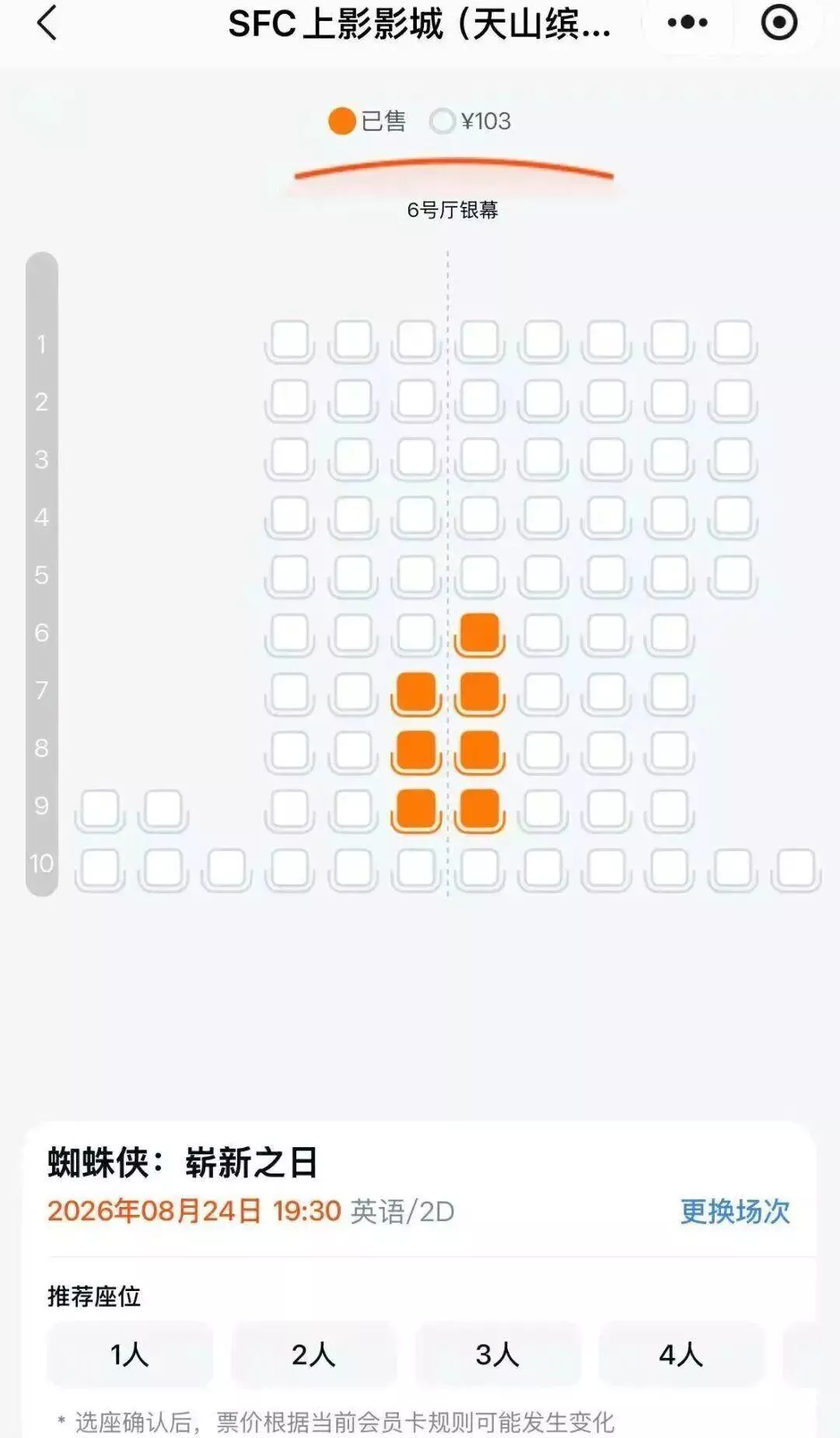Choose the 4人 recommended seating option
The width and height of the screenshot is (840, 1438).
tap(681, 1354)
